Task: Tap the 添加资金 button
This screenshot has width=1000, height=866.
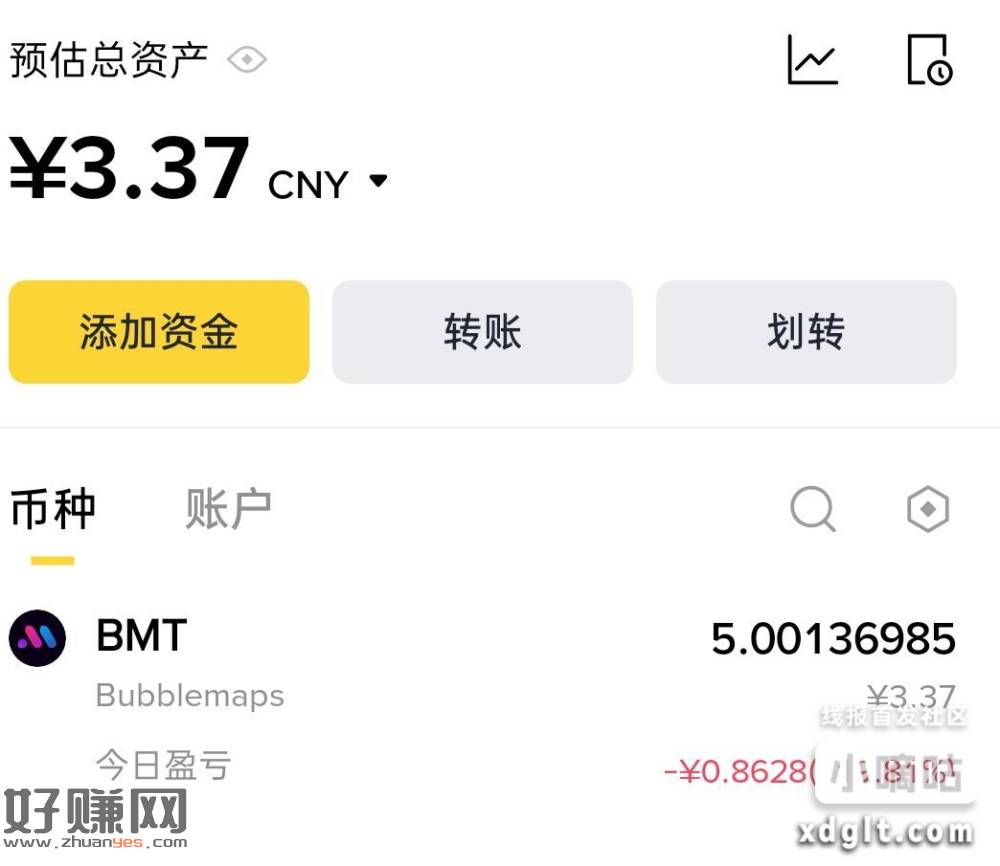Action: [159, 332]
